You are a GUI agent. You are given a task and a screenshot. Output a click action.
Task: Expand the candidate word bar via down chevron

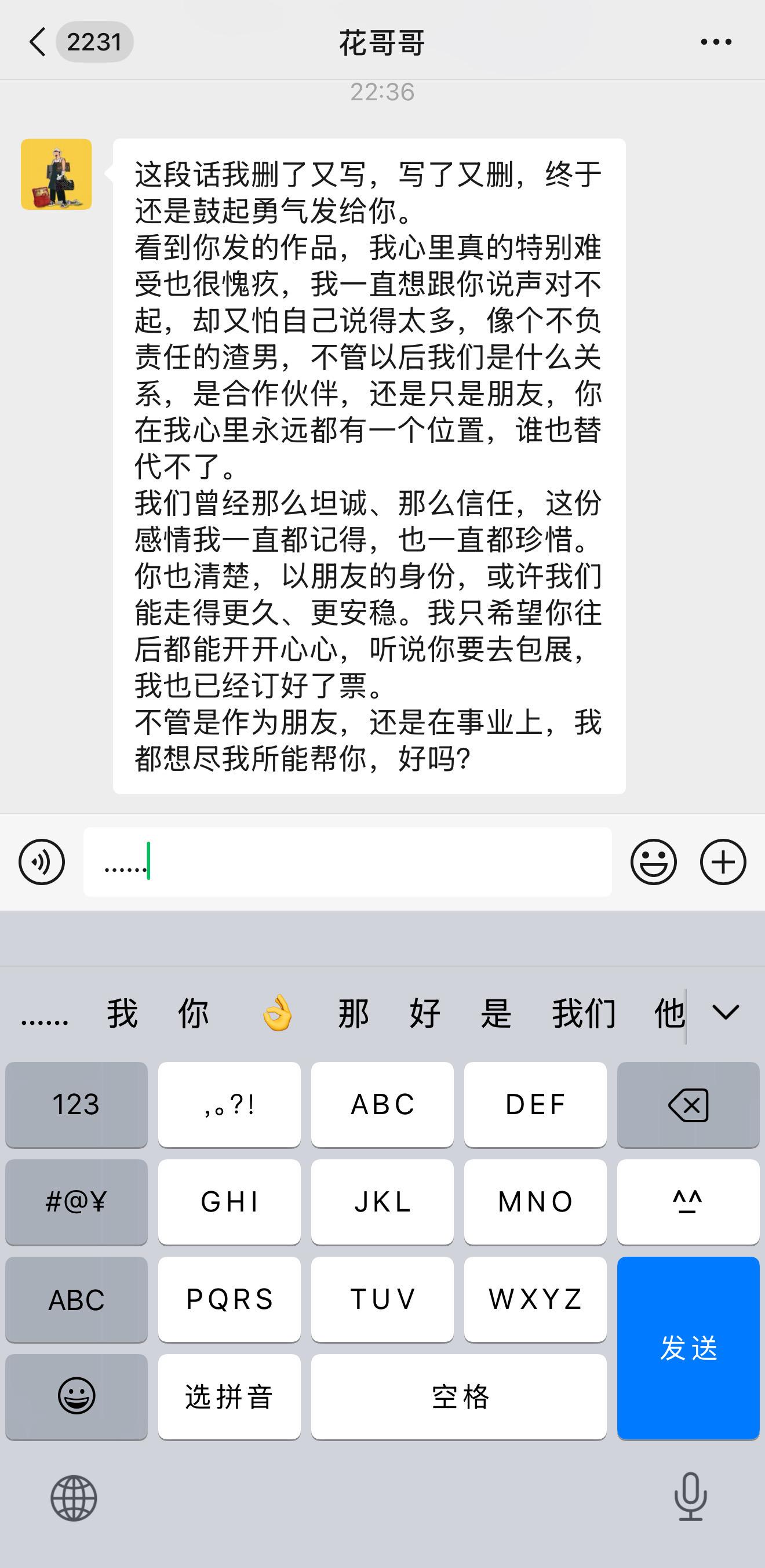[x=724, y=1010]
